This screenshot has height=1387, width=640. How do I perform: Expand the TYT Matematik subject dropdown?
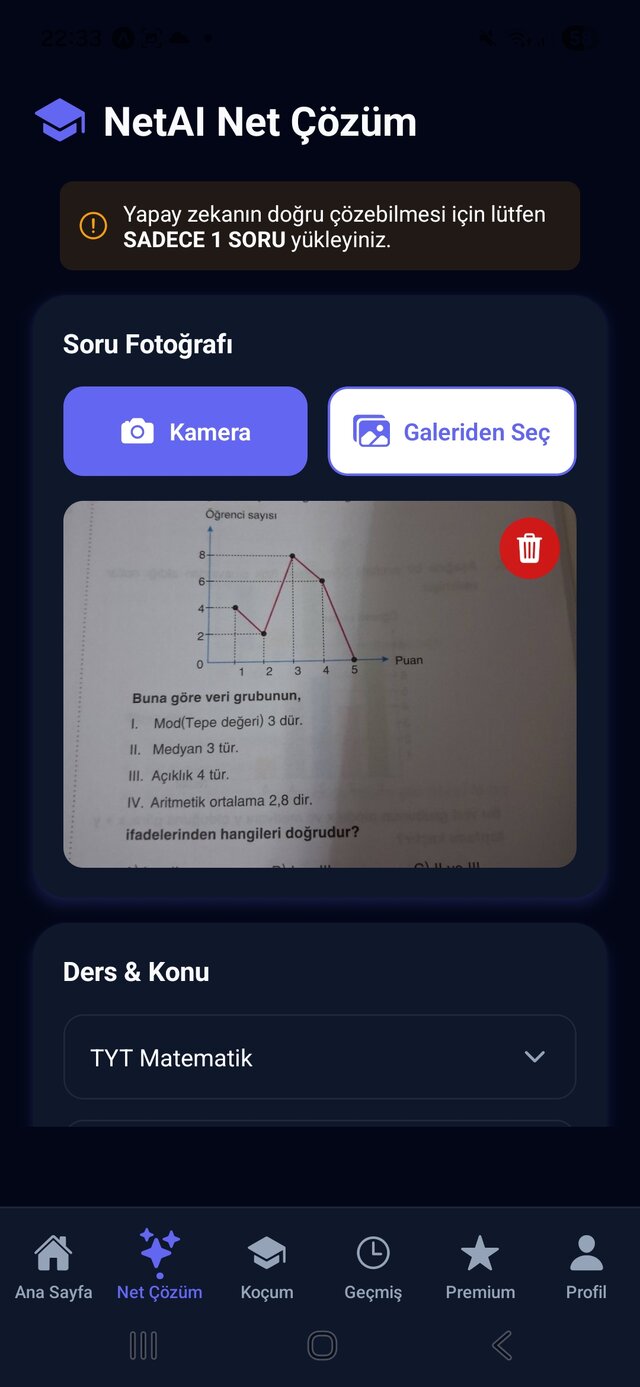(320, 1057)
